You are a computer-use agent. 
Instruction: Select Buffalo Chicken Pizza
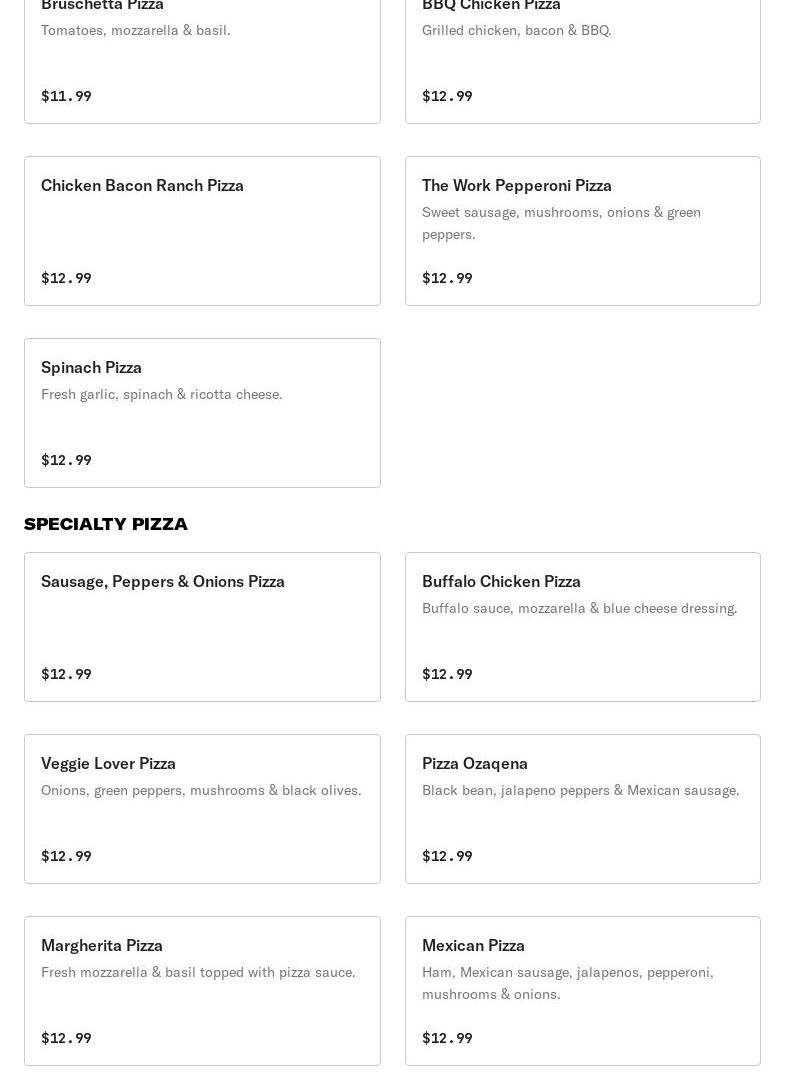point(582,627)
